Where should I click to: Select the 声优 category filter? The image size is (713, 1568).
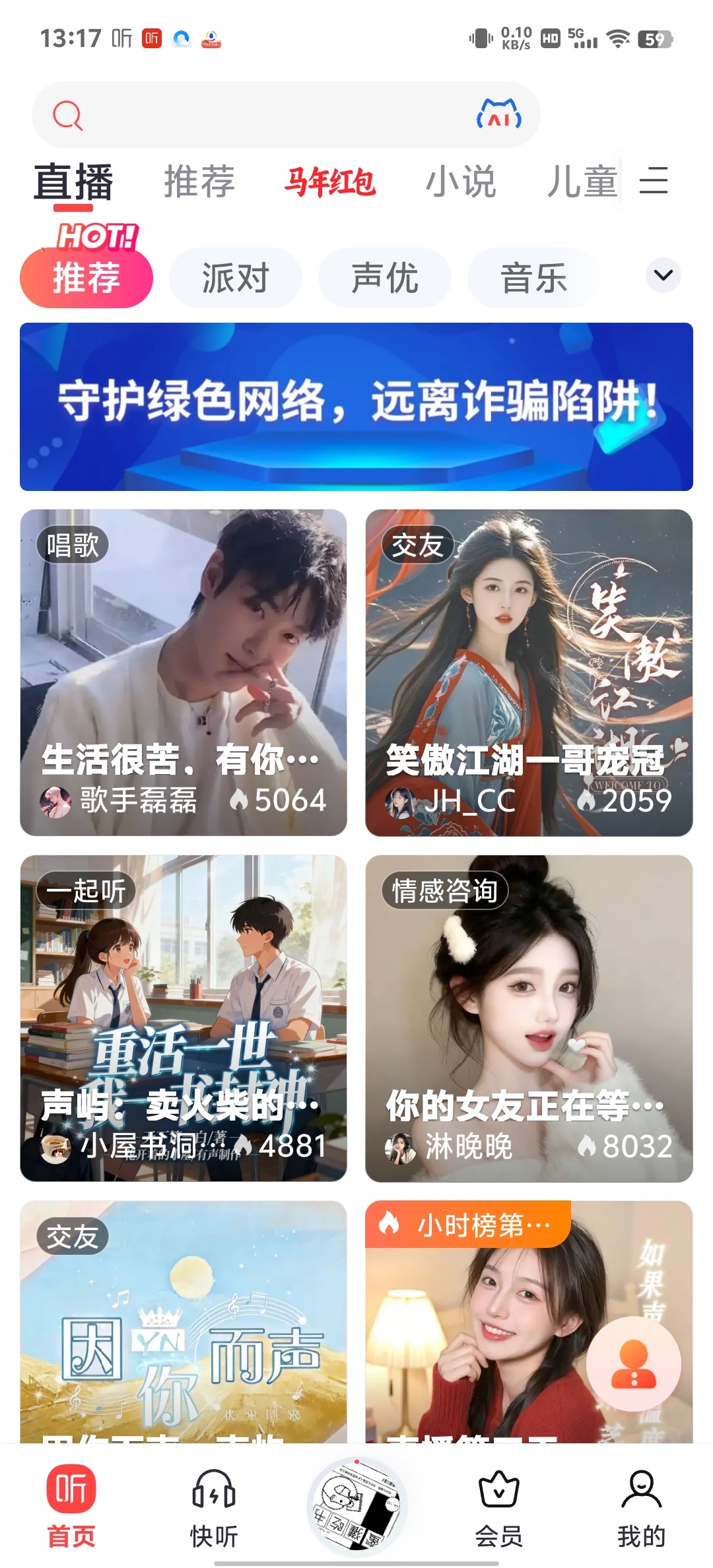385,277
